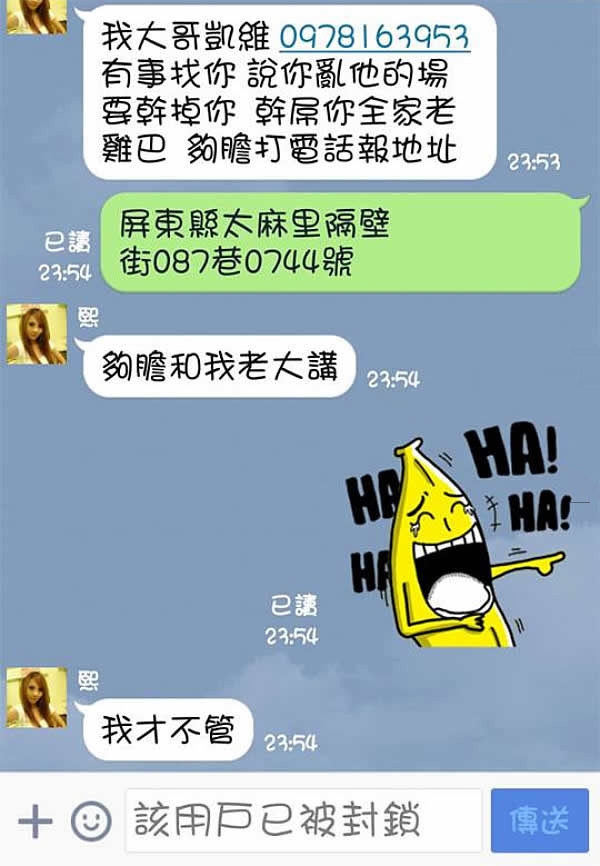Open the plus attachment menu
The height and width of the screenshot is (866, 600).
(36, 822)
